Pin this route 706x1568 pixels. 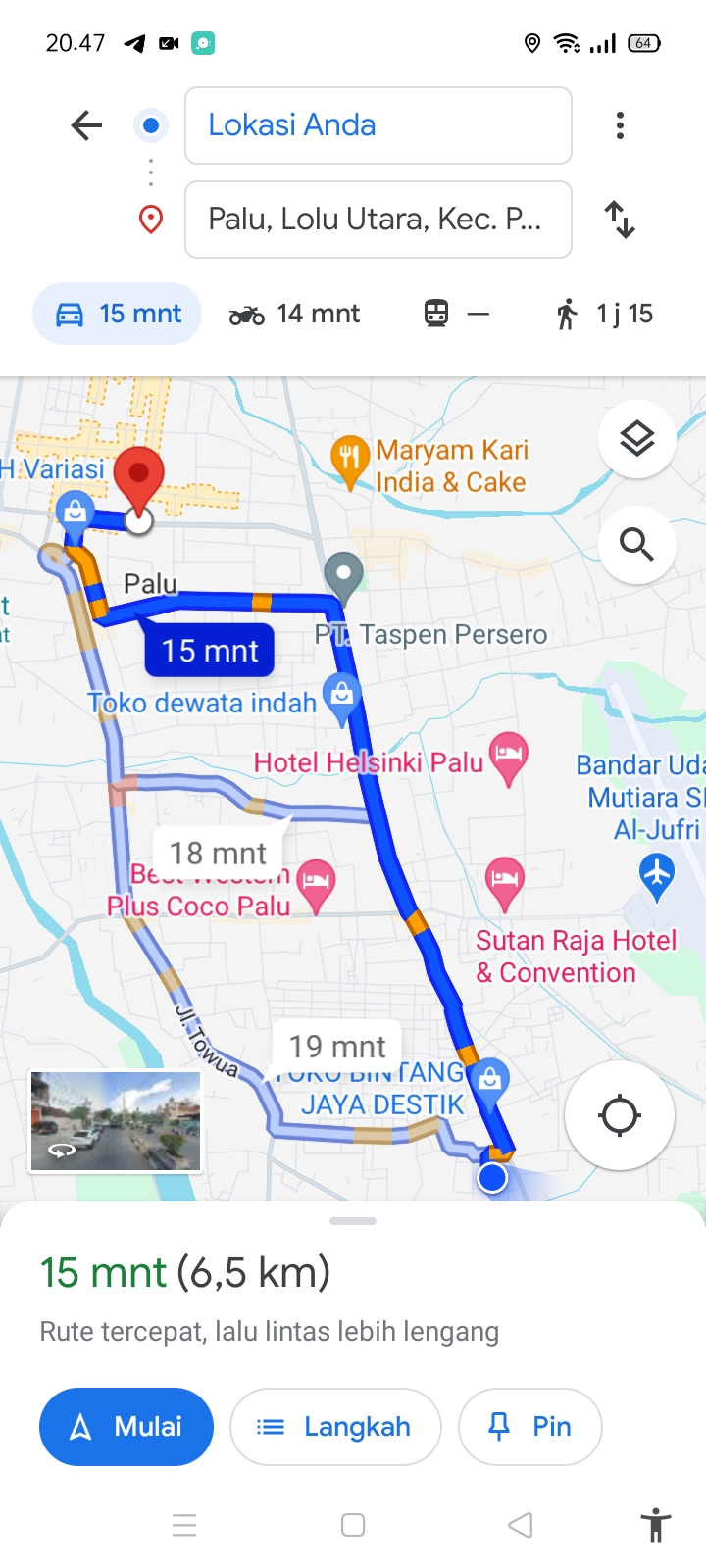click(530, 1427)
